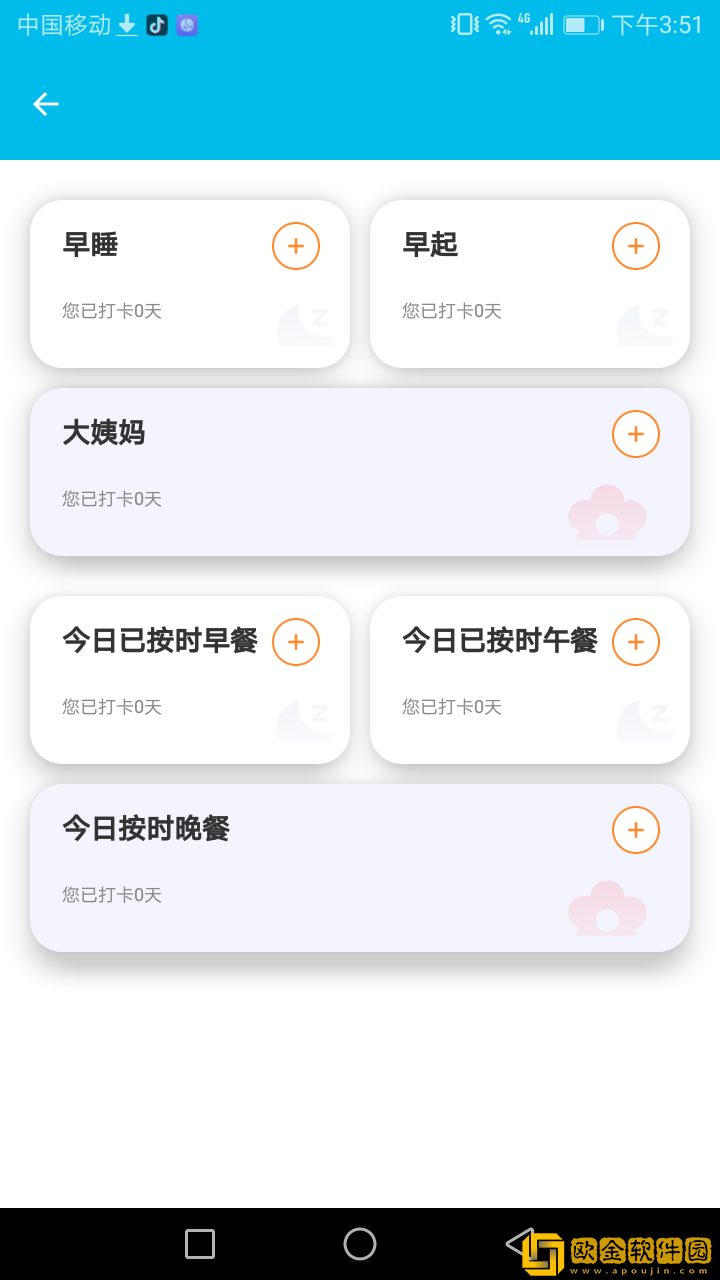Tap the download icon in the status bar

click(x=126, y=24)
